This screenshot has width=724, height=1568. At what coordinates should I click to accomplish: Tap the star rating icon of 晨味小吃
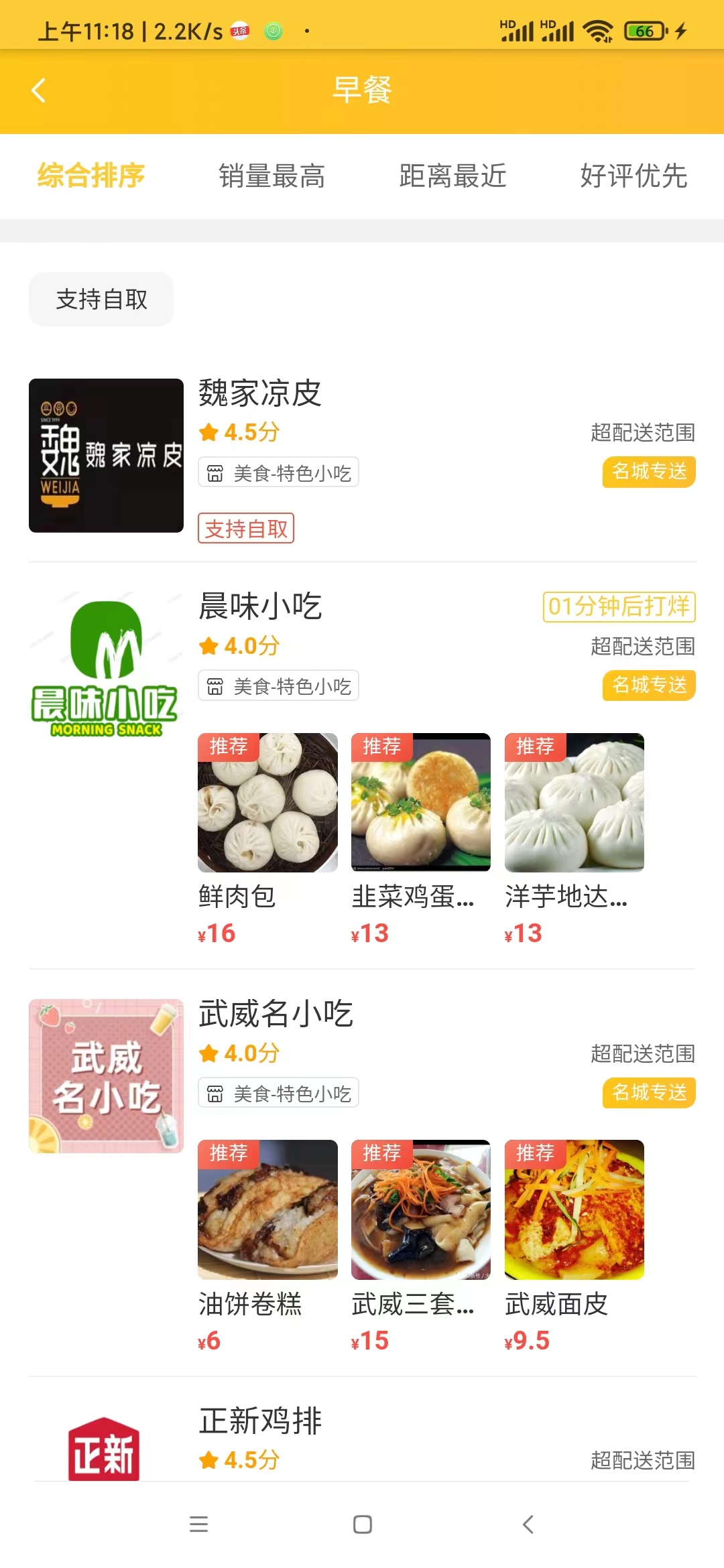coord(208,645)
